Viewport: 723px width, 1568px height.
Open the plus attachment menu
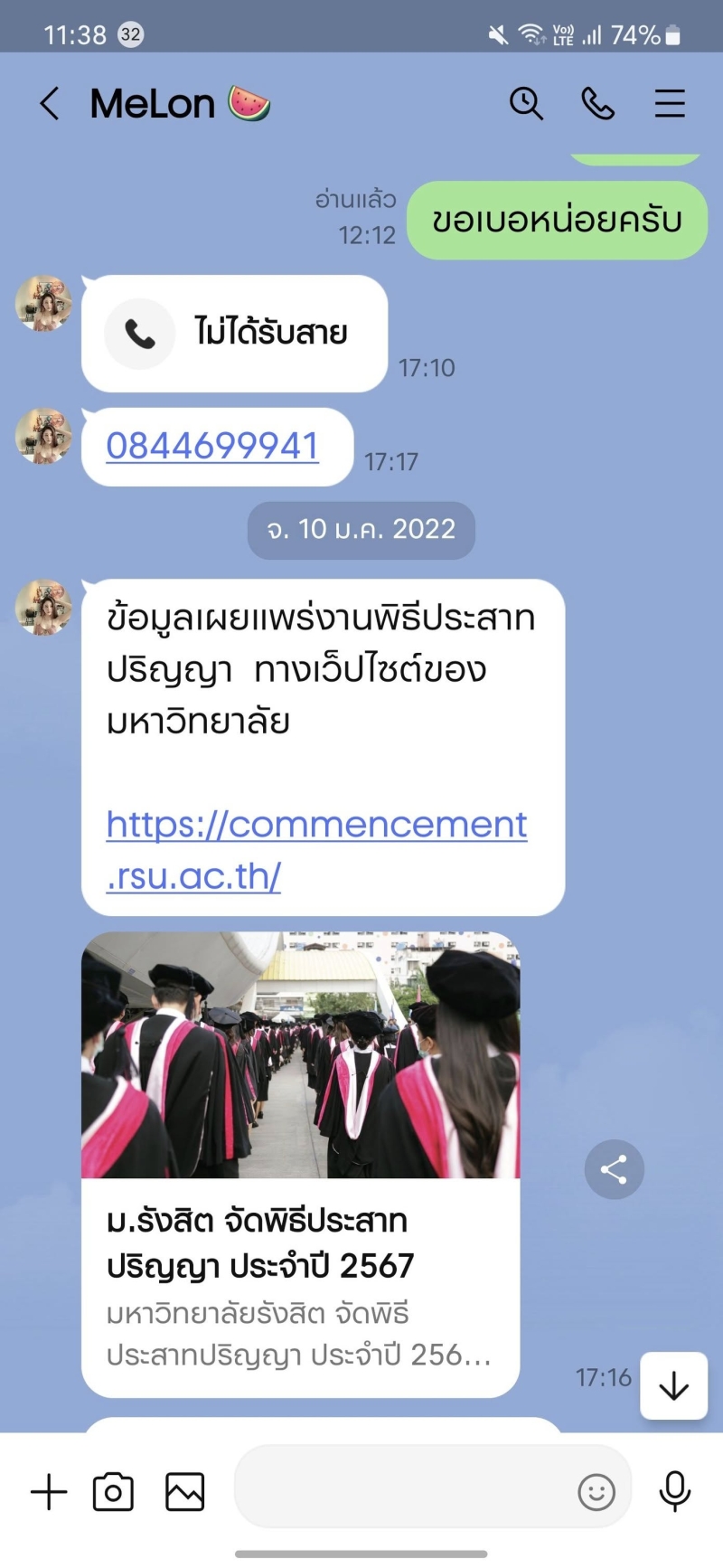pyautogui.click(x=49, y=1492)
